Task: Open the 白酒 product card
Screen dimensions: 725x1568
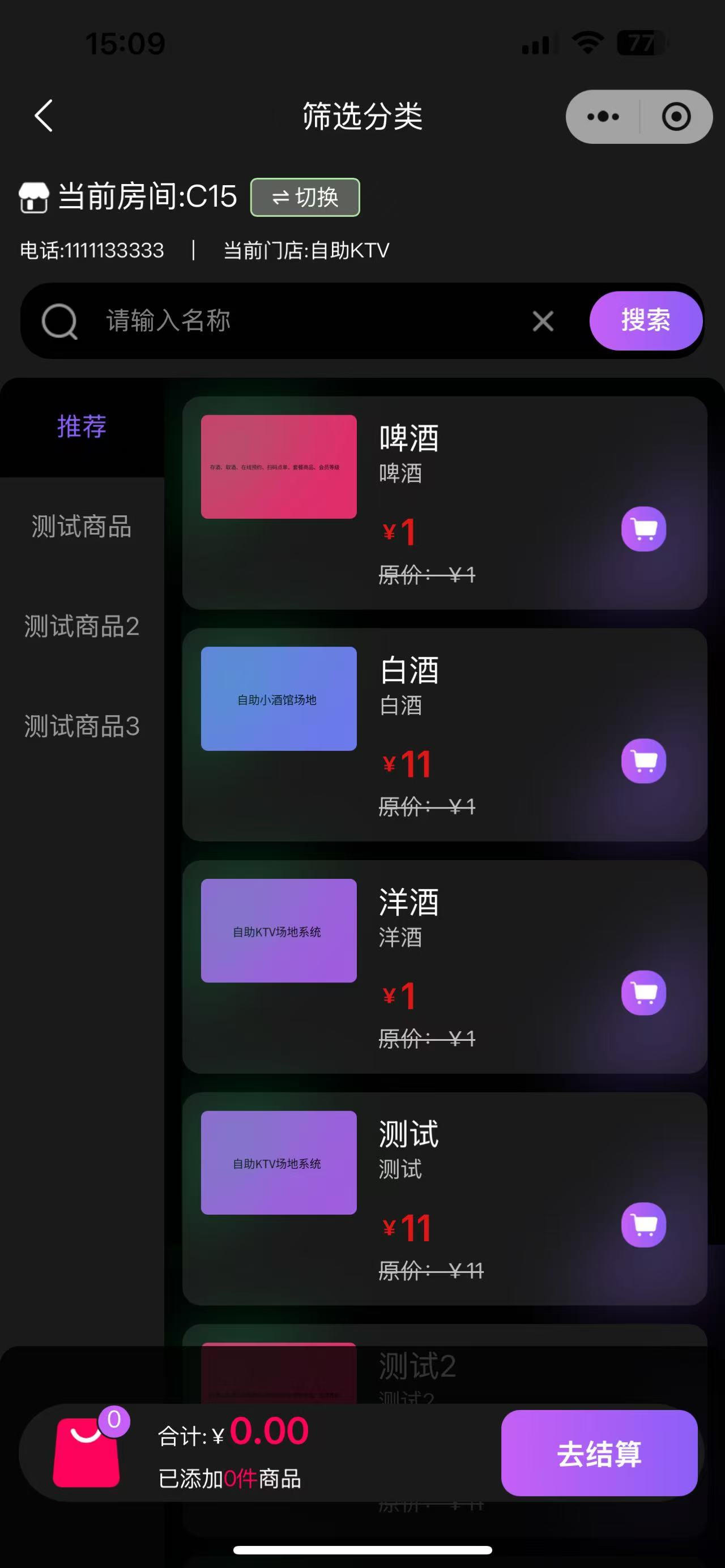Action: pos(445,734)
